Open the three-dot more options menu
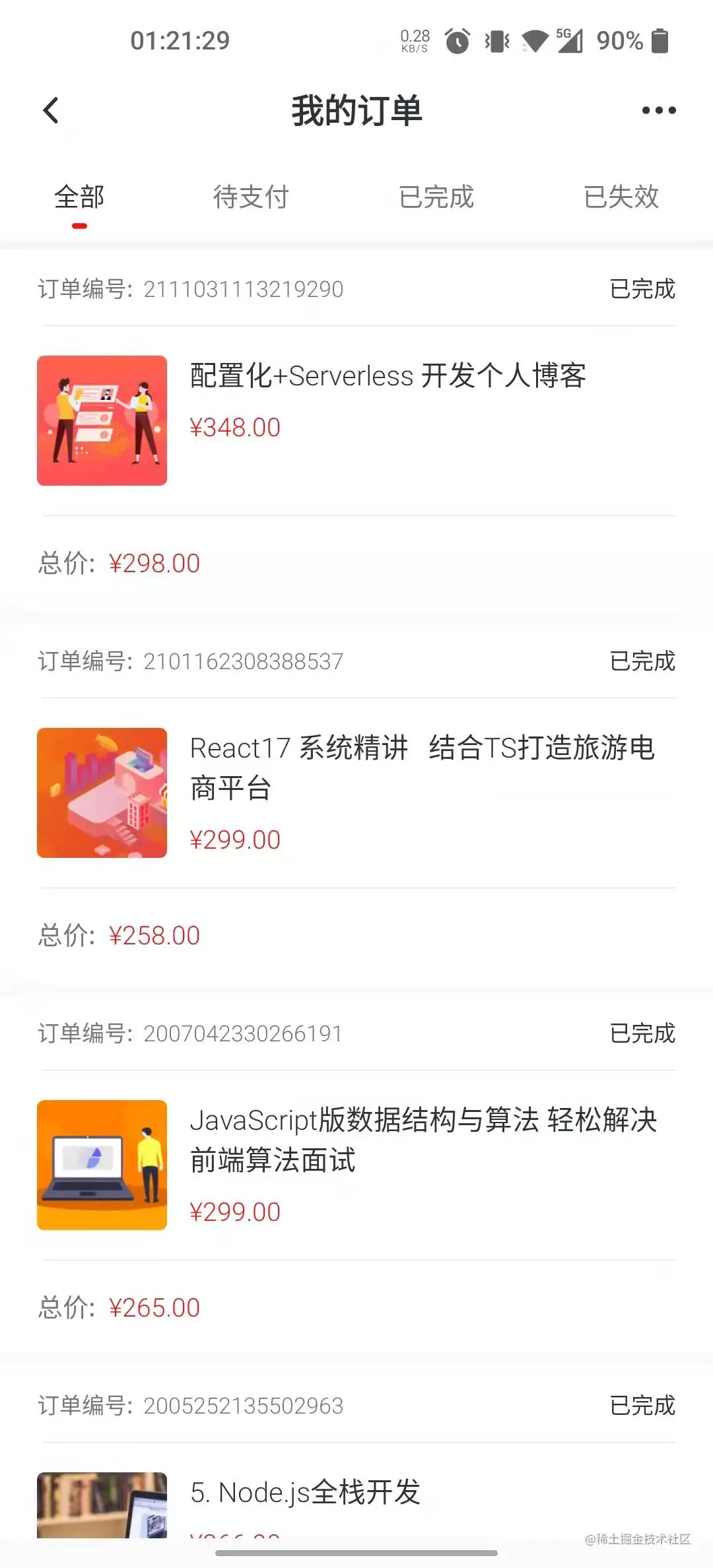The width and height of the screenshot is (713, 1568). (x=657, y=111)
